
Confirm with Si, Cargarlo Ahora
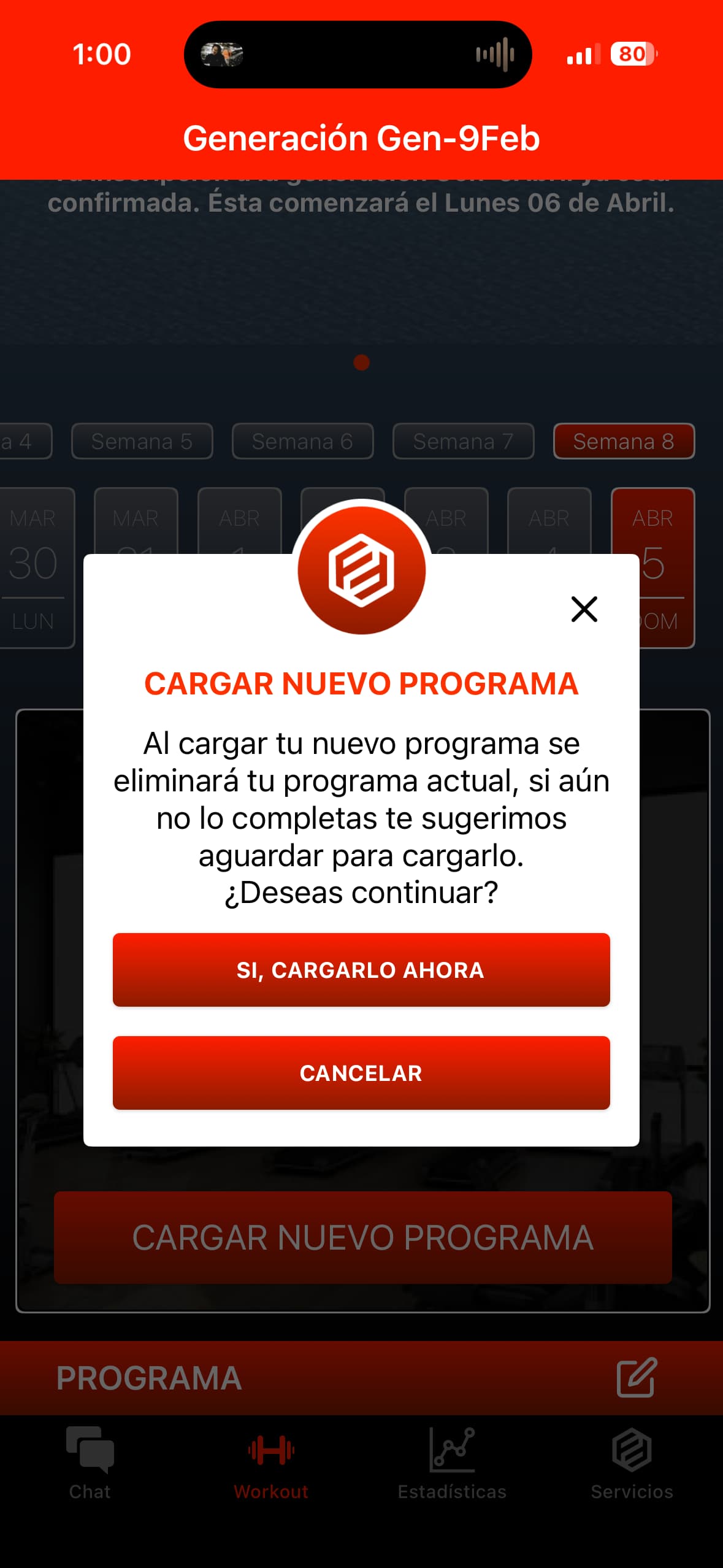361,970
